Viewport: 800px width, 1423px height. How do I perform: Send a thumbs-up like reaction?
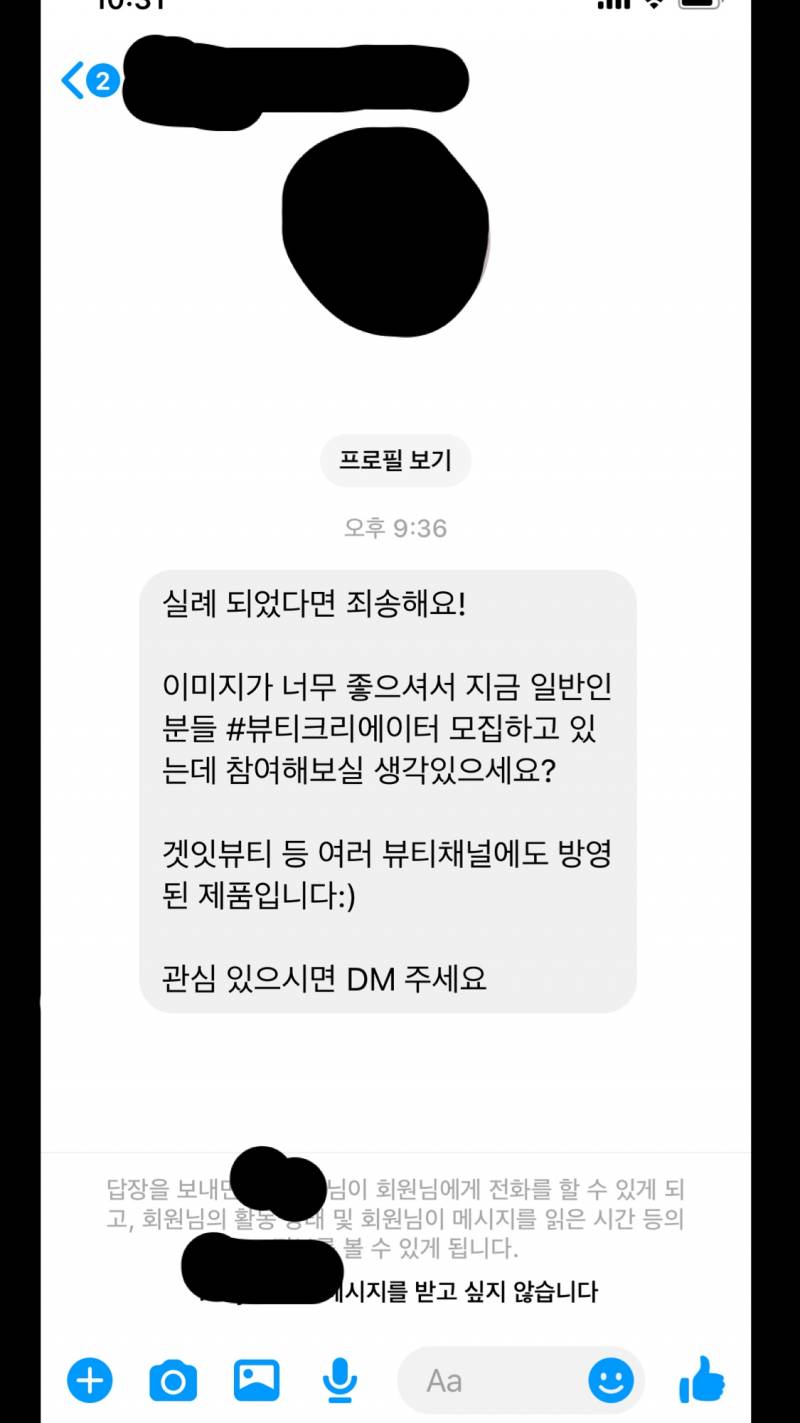(x=703, y=1380)
